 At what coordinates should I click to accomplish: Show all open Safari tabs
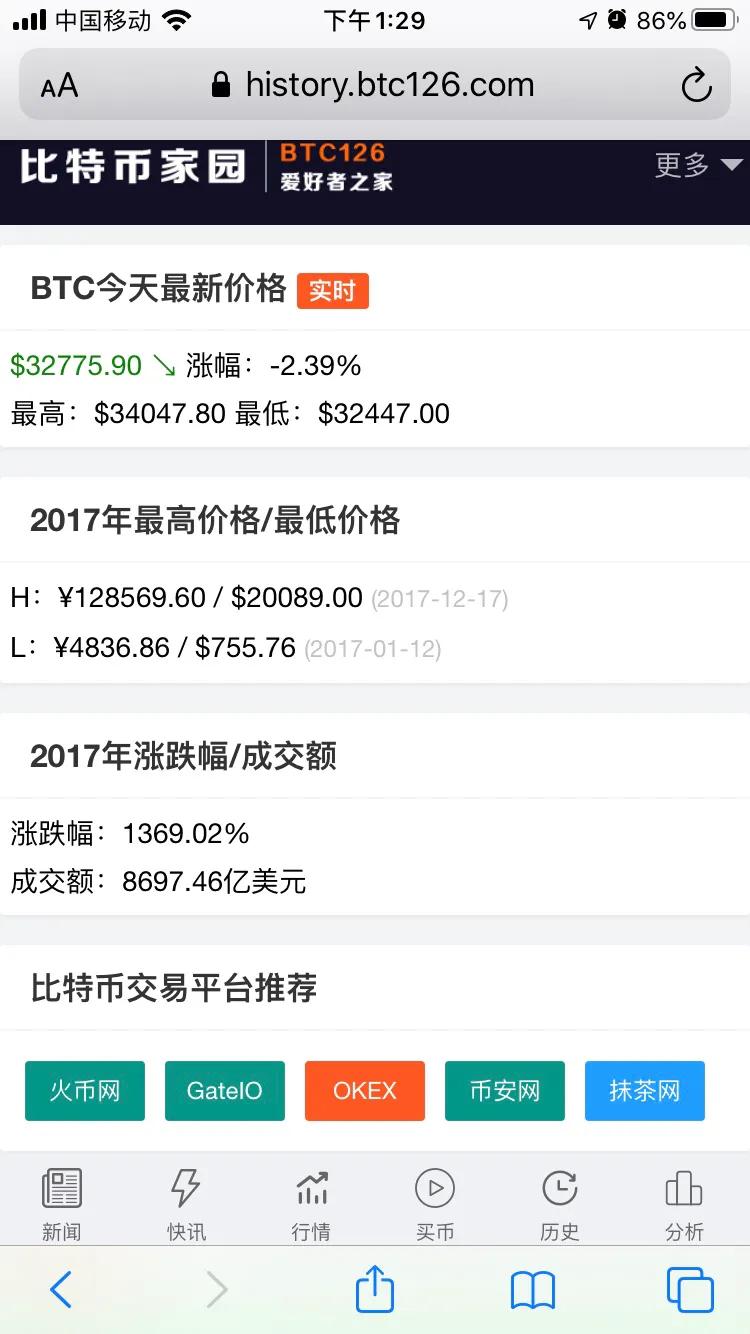690,1290
